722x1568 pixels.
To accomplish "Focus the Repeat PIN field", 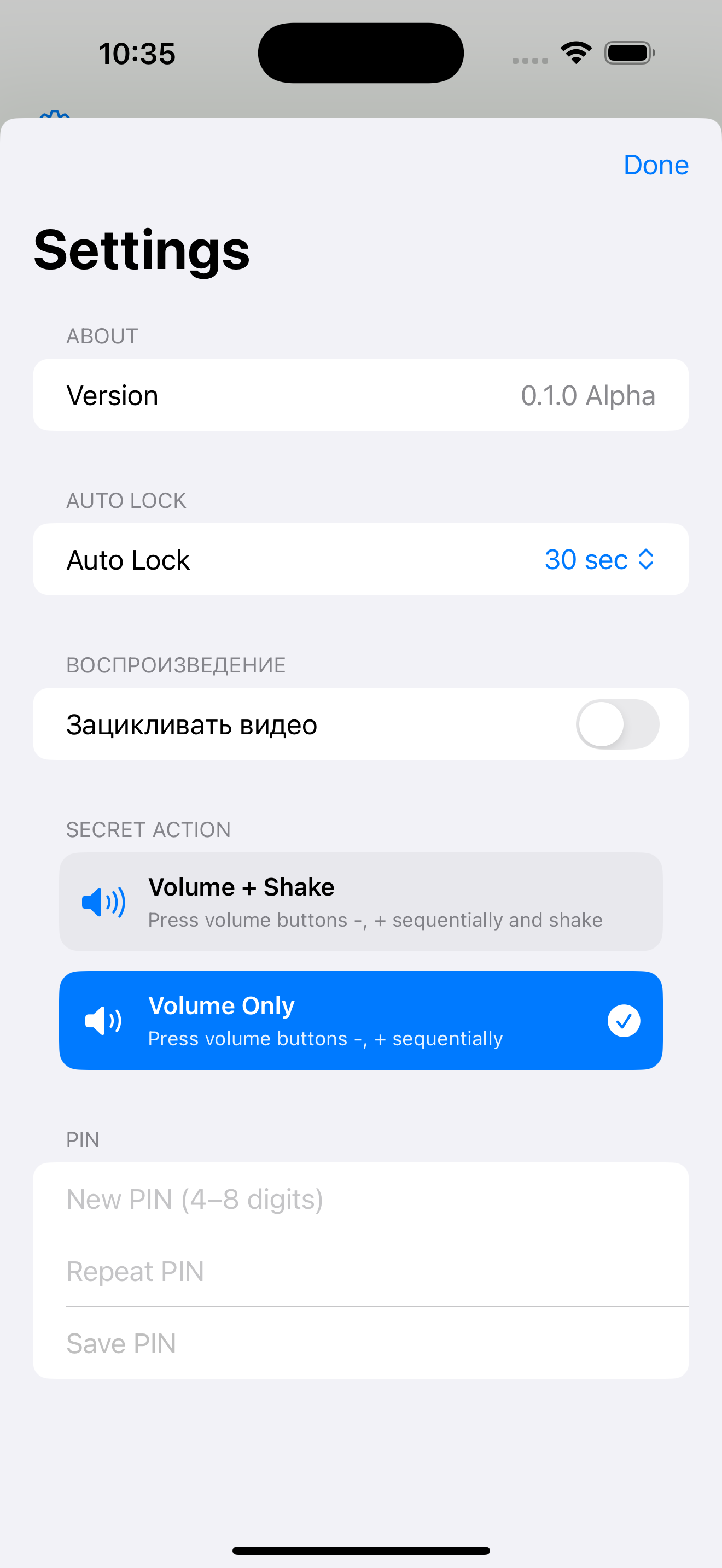I will [361, 1271].
